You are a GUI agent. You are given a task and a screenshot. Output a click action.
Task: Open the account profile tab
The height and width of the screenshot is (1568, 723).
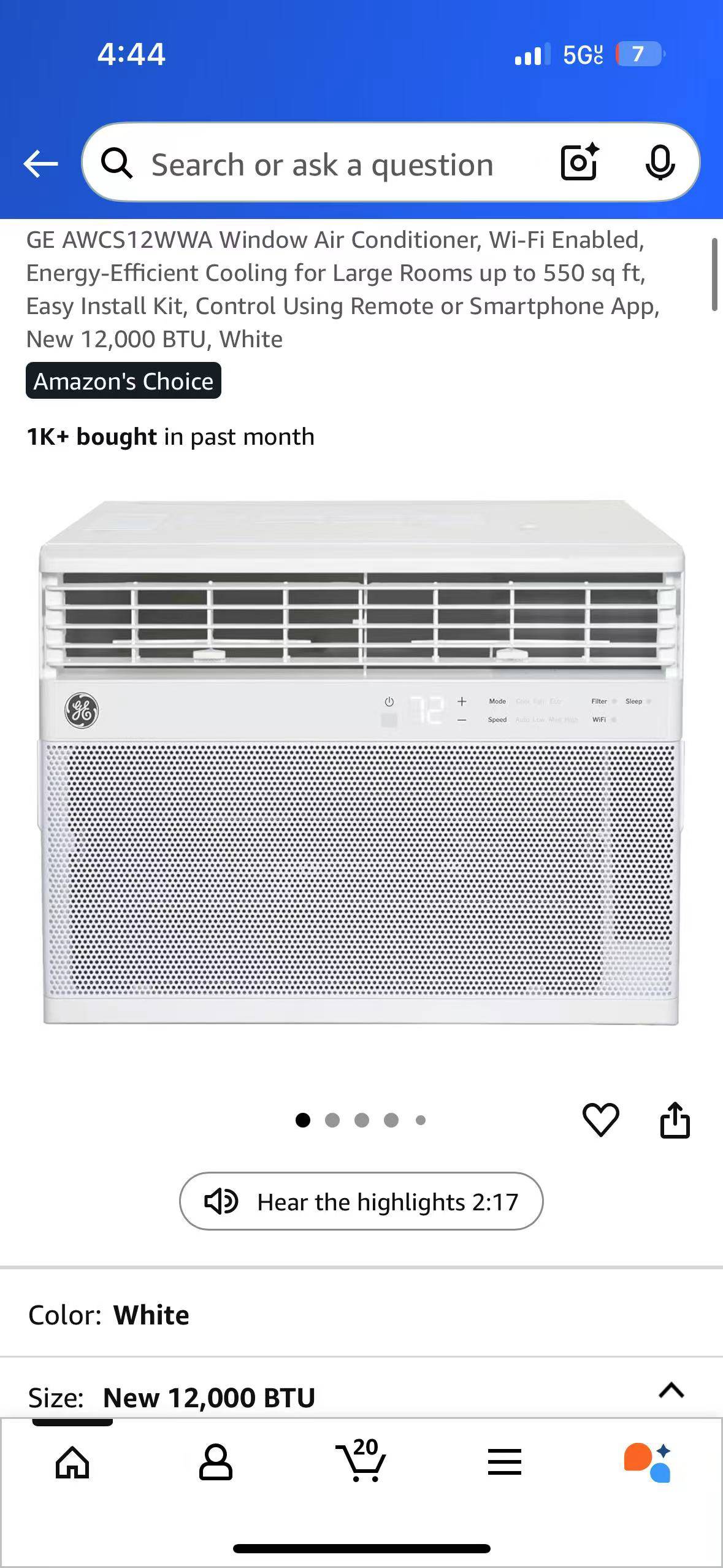[x=216, y=1462]
